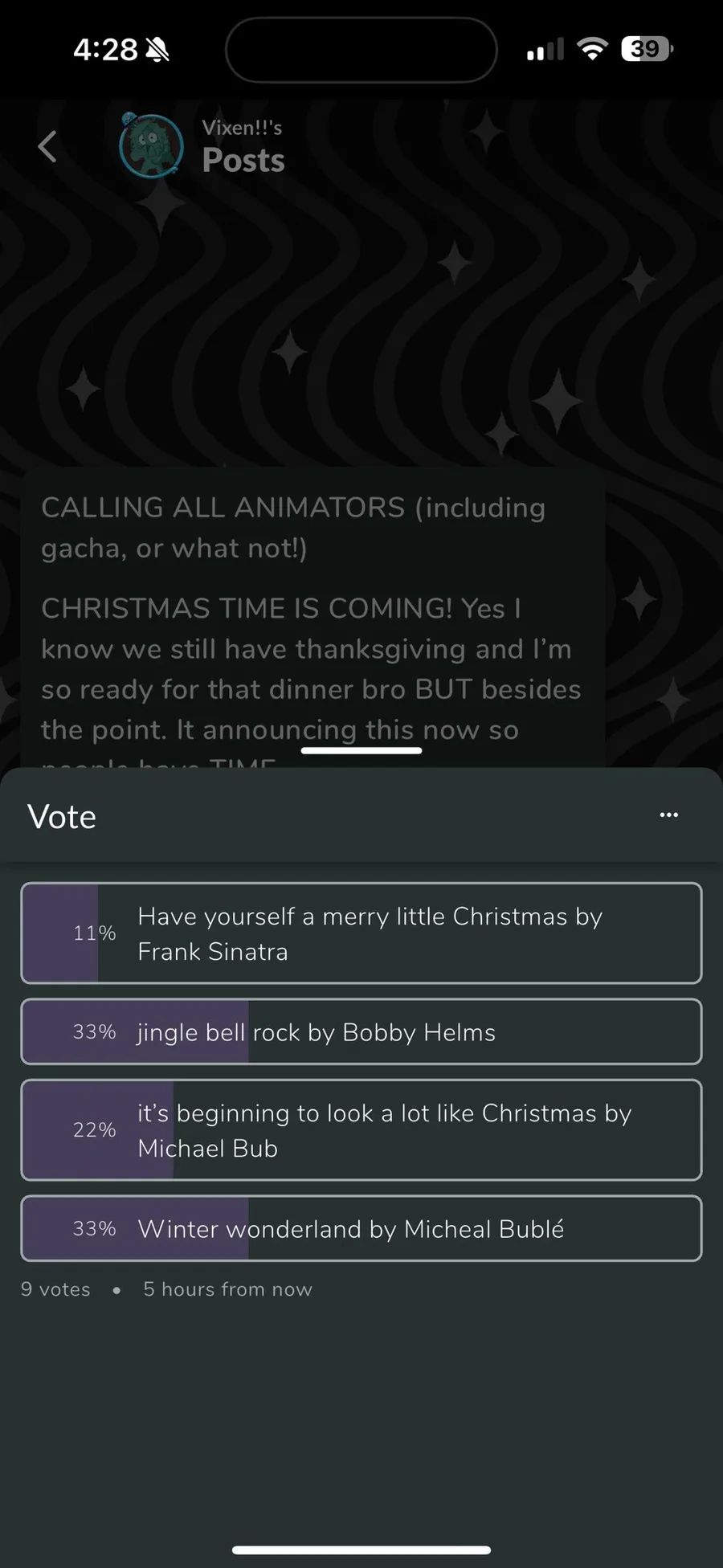Tap the Vote sheet drag handle
Screen dimensions: 723x1568
tap(361, 750)
